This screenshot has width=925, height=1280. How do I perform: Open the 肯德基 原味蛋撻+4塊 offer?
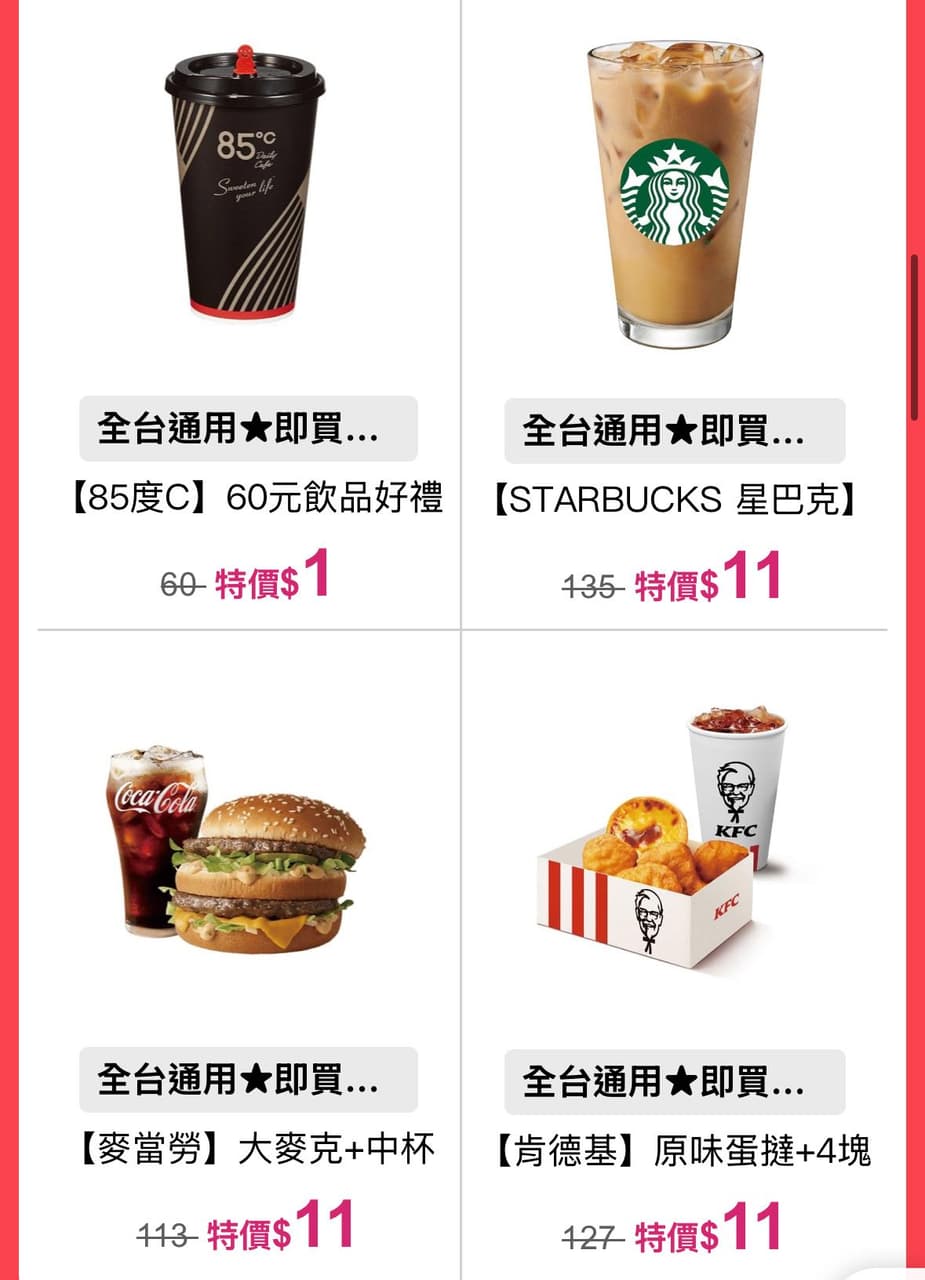click(682, 1151)
